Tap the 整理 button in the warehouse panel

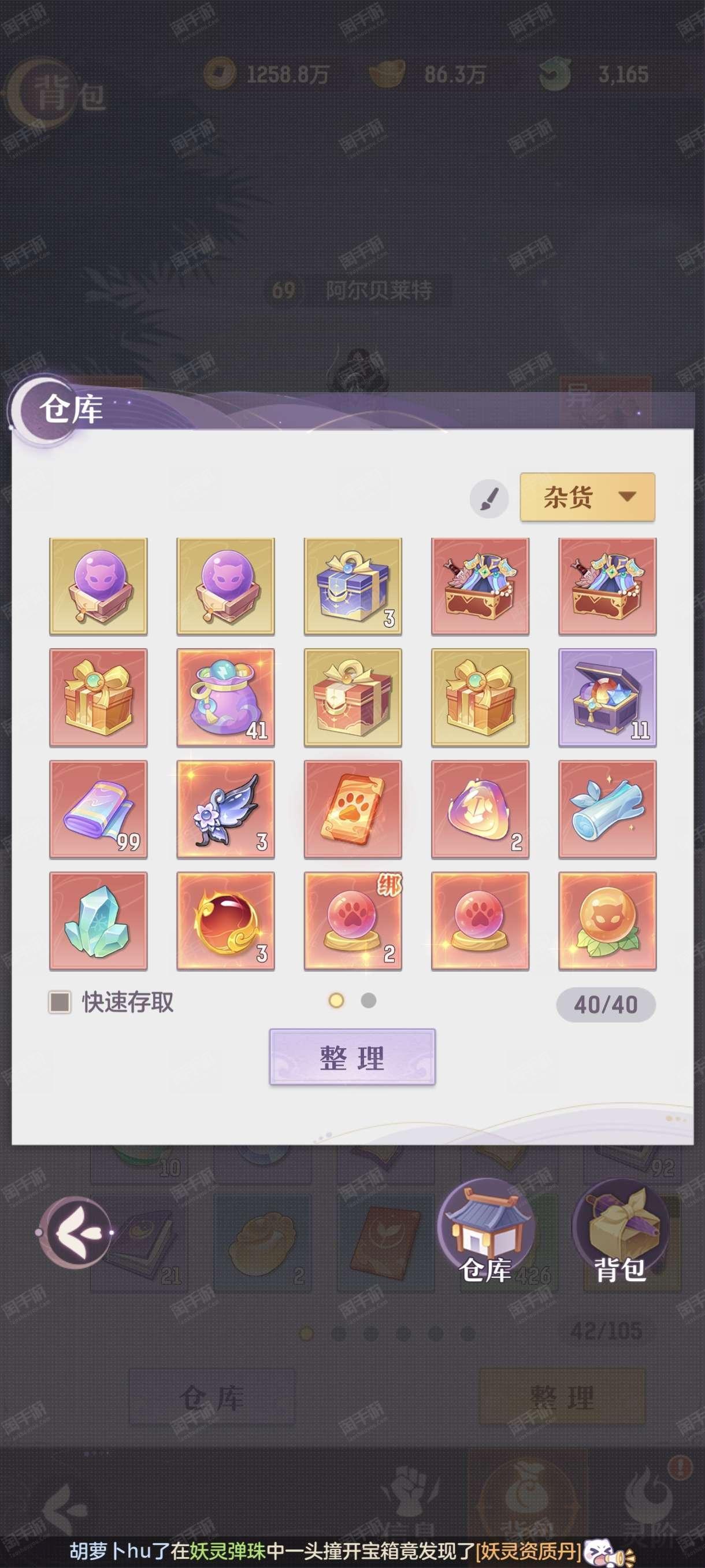352,1057
